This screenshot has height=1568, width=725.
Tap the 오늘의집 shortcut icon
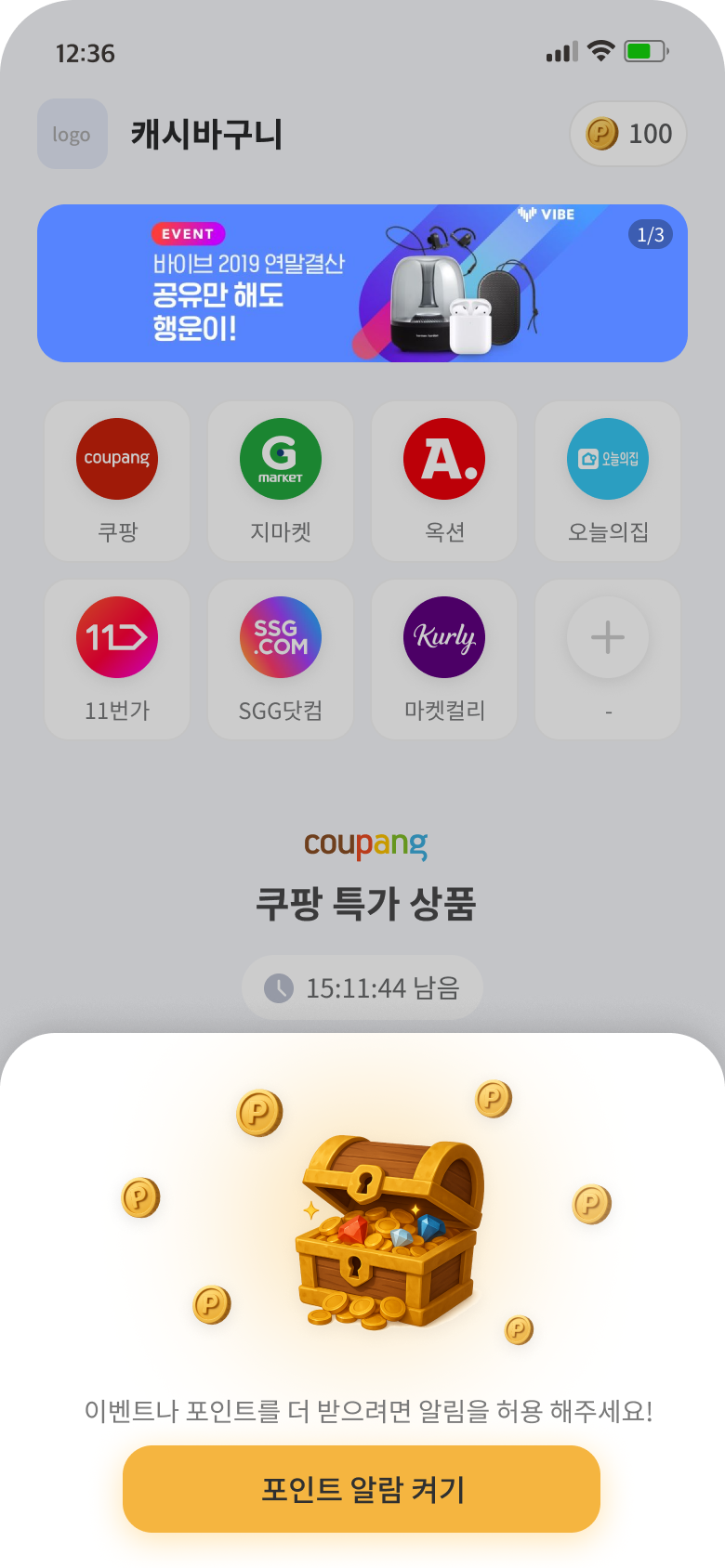tap(608, 459)
